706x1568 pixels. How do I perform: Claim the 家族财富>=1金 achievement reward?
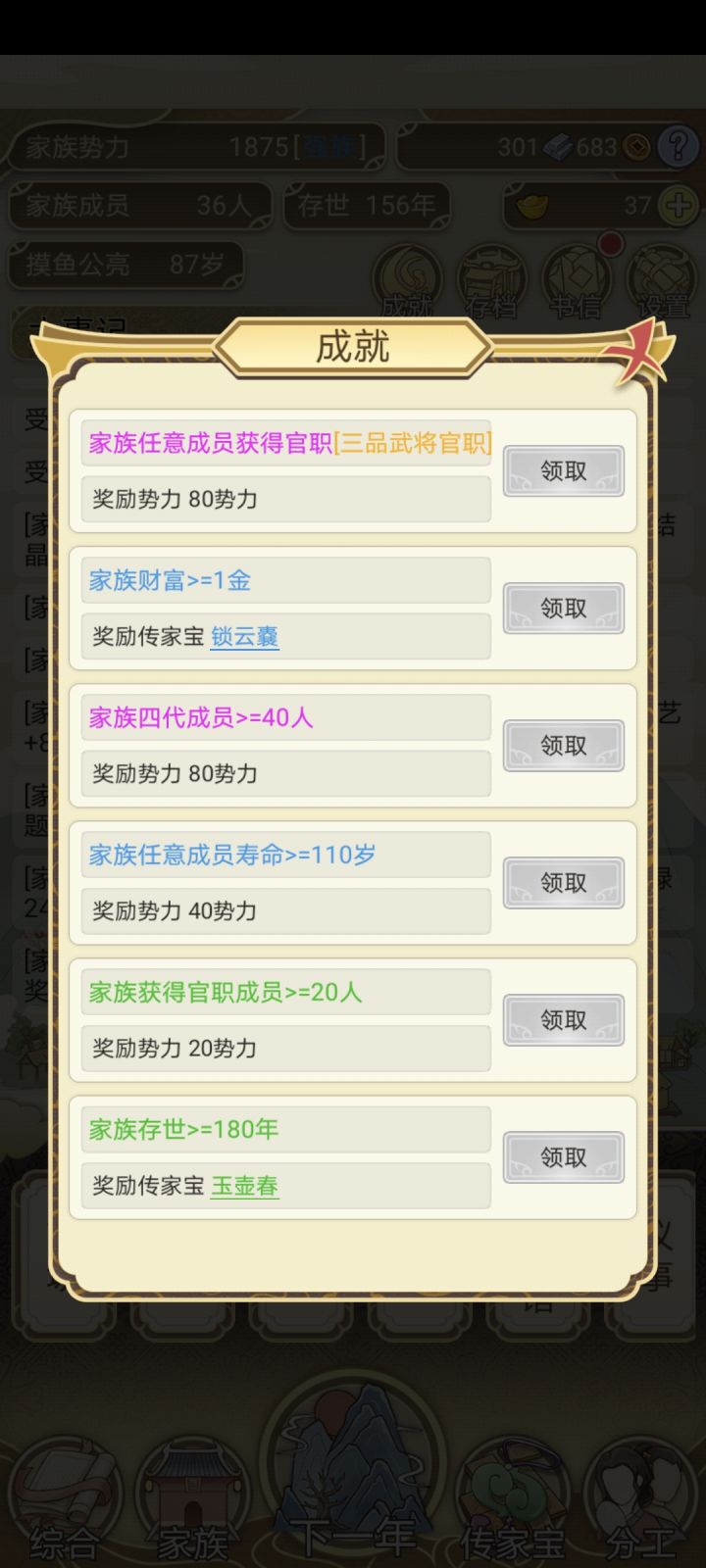(563, 609)
